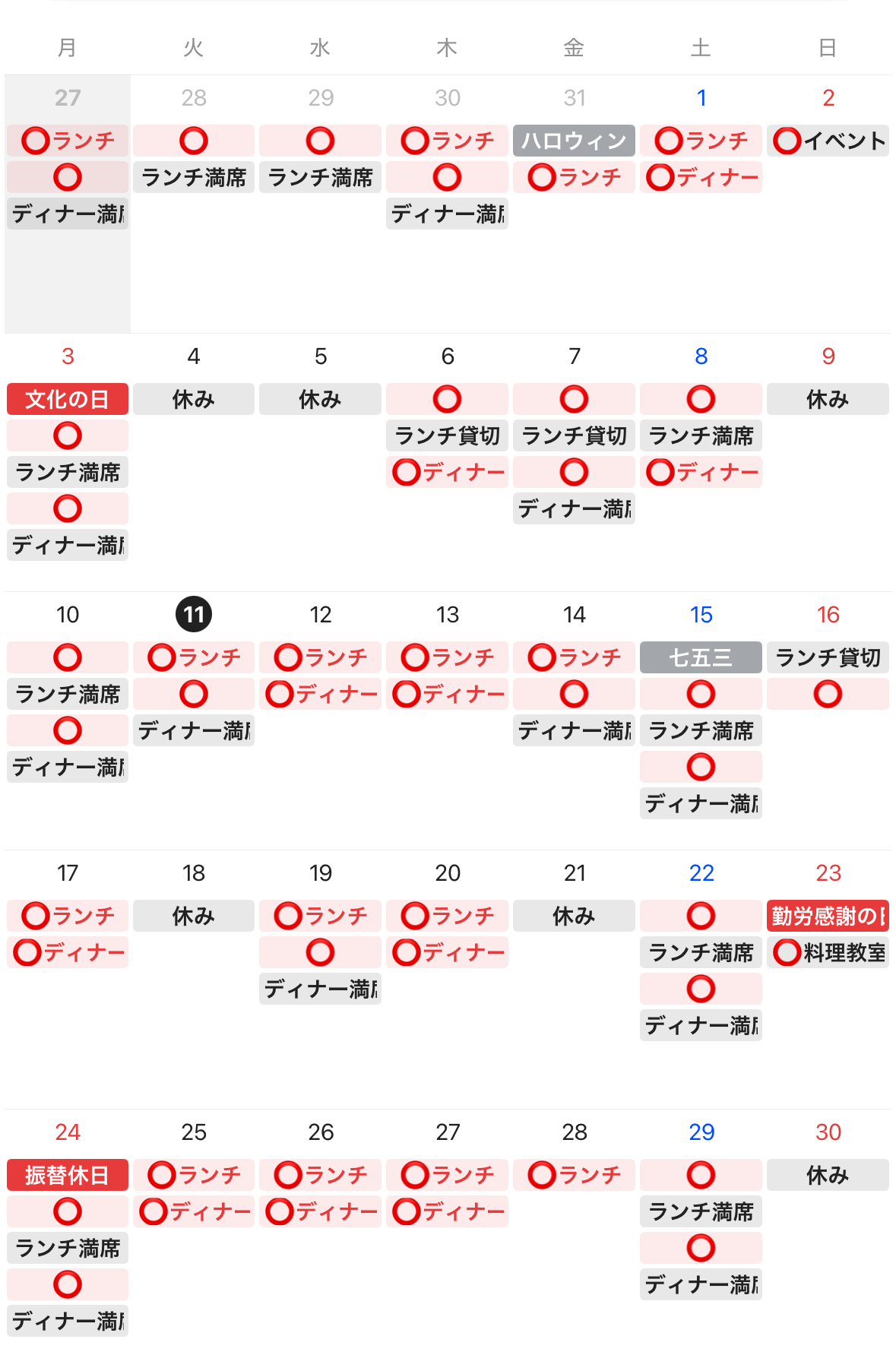The width and height of the screenshot is (896, 1355).
Task: Open the 文化の日 holiday on the 3rd
Action: pyautogui.click(x=68, y=399)
